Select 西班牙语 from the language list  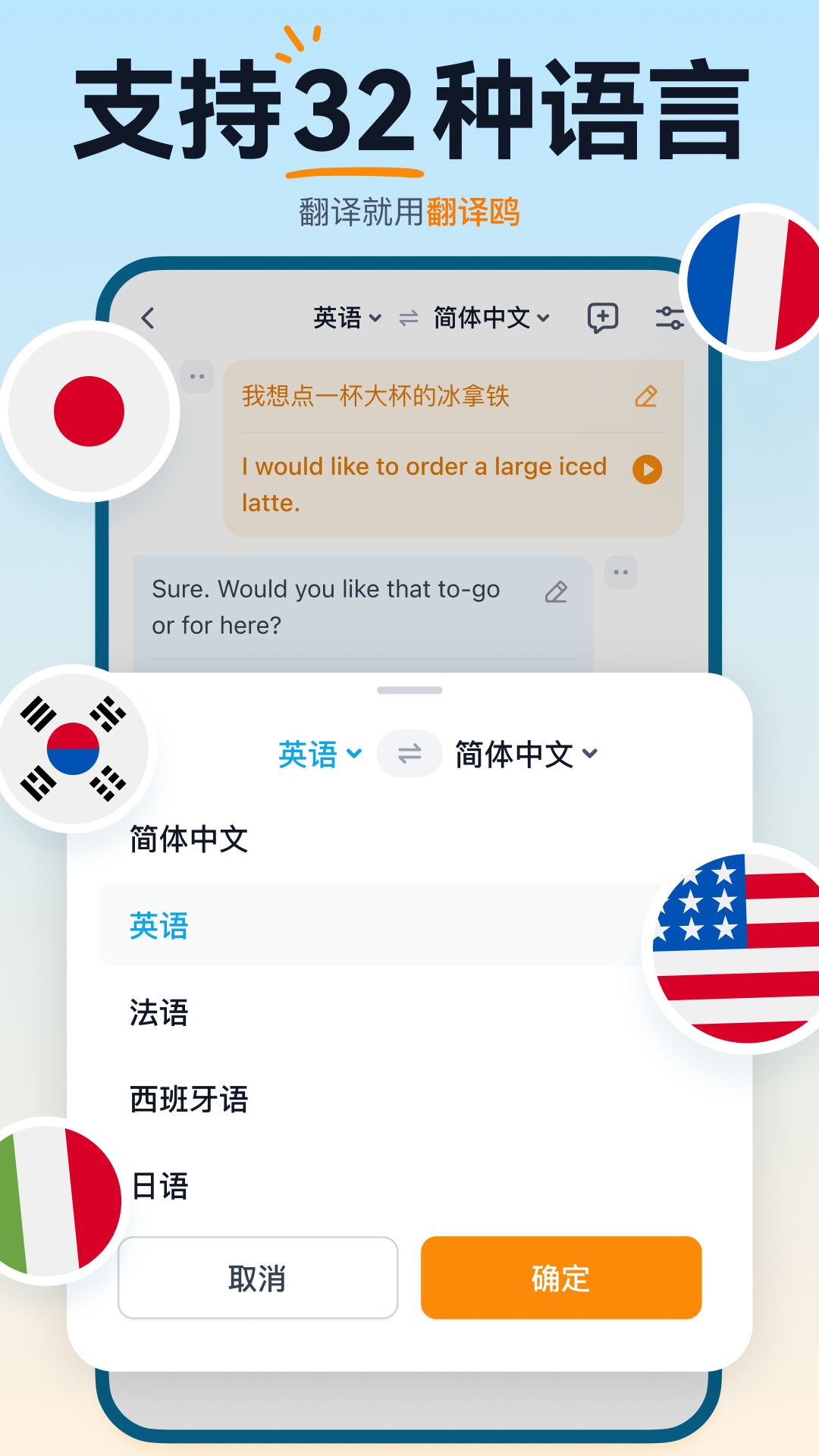coord(190,1101)
